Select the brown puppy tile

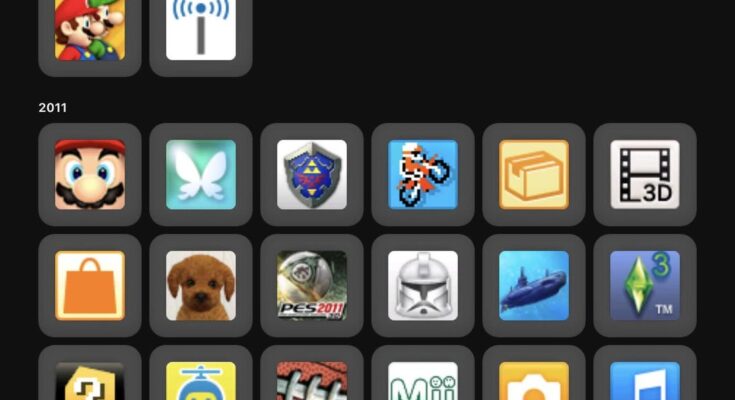[x=201, y=285]
